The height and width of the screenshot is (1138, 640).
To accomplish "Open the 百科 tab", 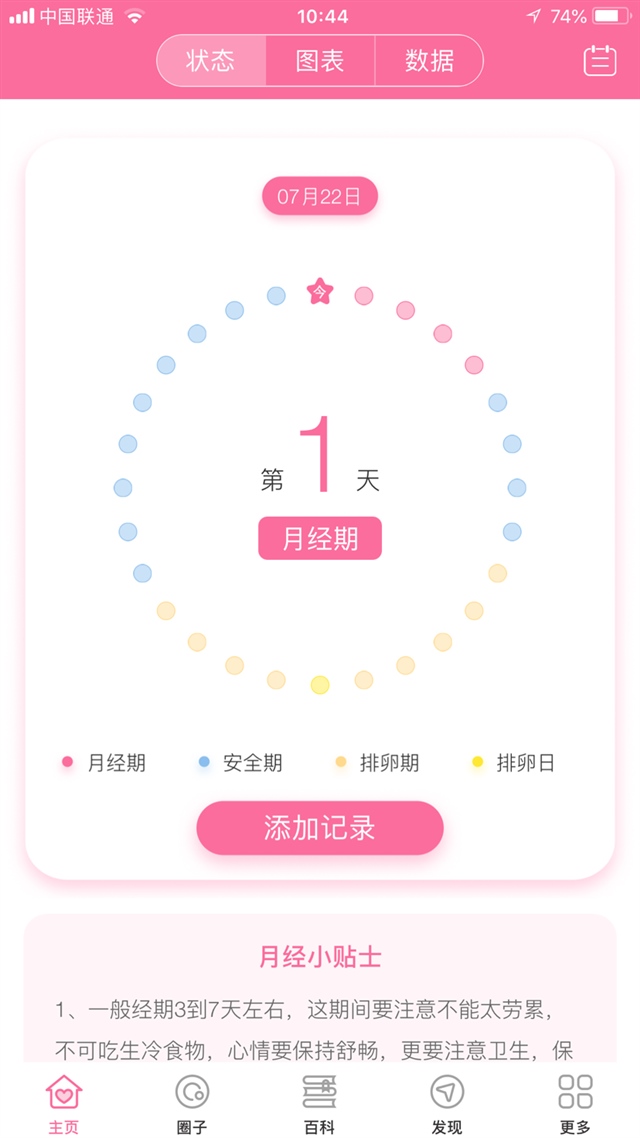I will pos(319,1103).
